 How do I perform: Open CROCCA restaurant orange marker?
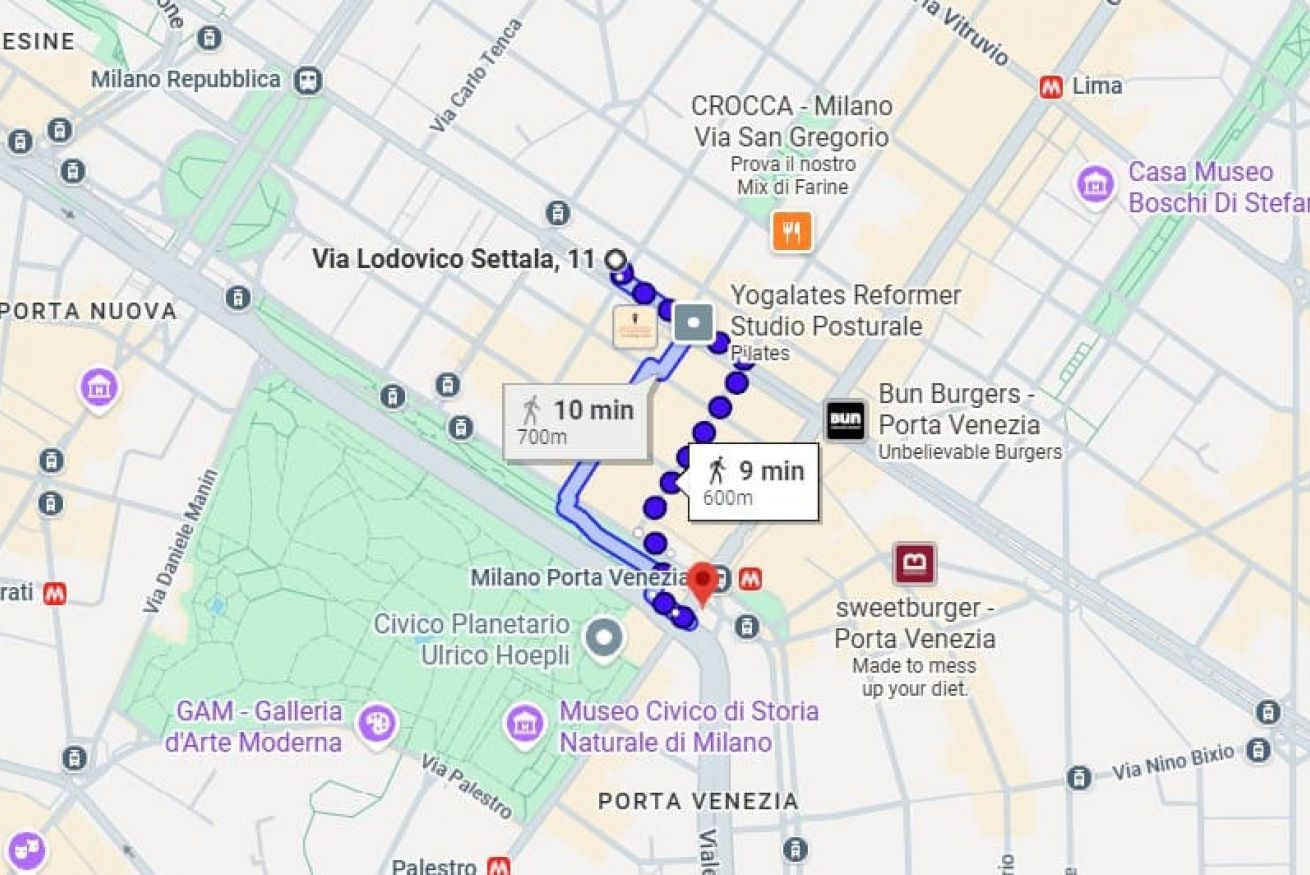[792, 232]
